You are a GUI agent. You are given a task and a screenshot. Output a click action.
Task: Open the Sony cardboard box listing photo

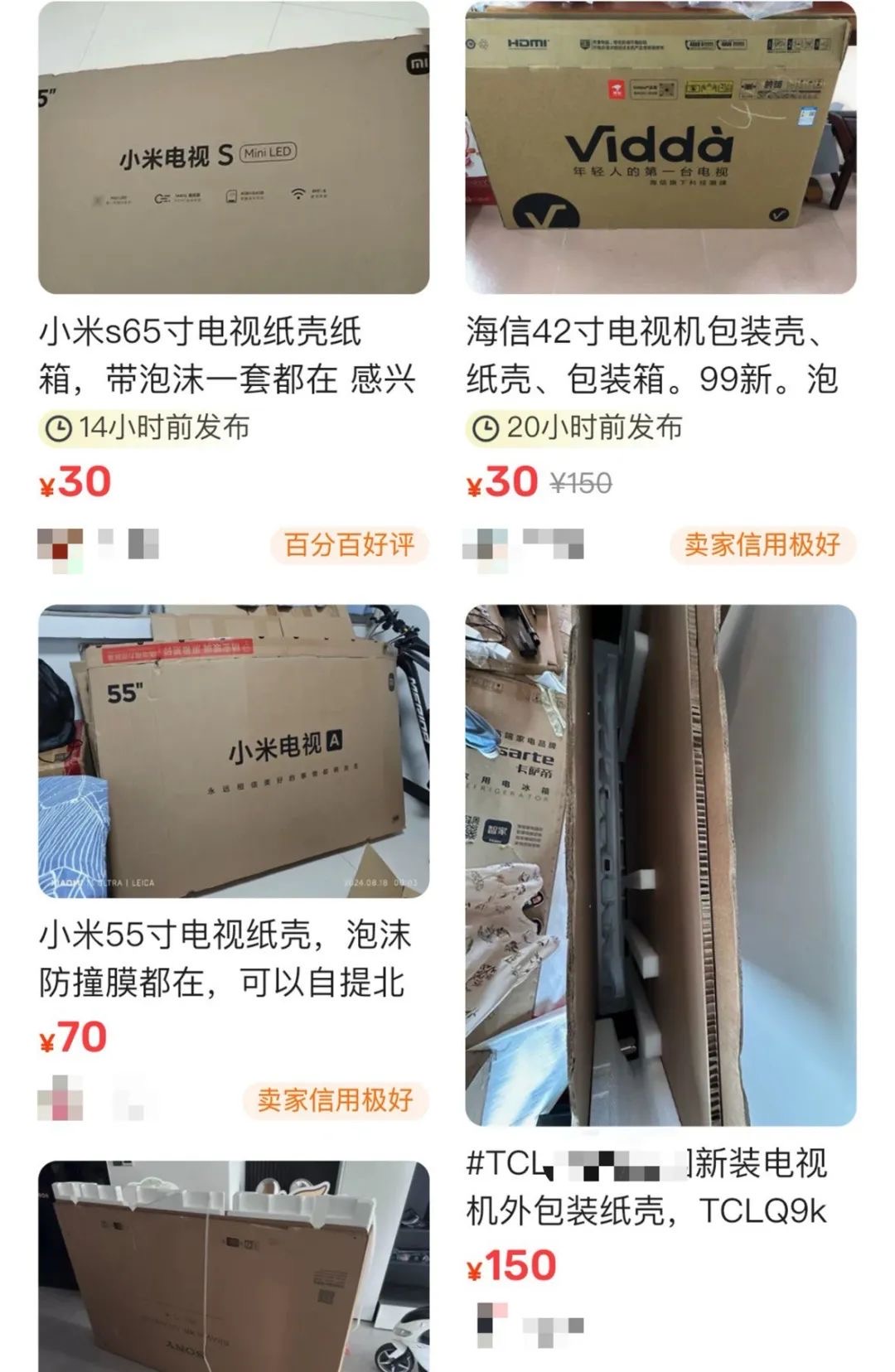pyautogui.click(x=234, y=1265)
